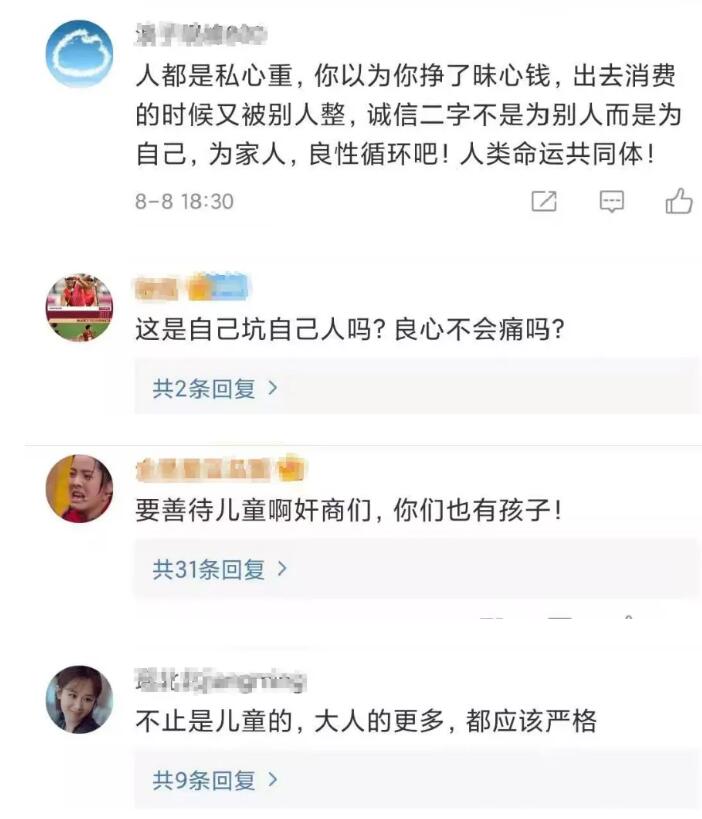Expand 共2条回复 replies

coord(214,389)
